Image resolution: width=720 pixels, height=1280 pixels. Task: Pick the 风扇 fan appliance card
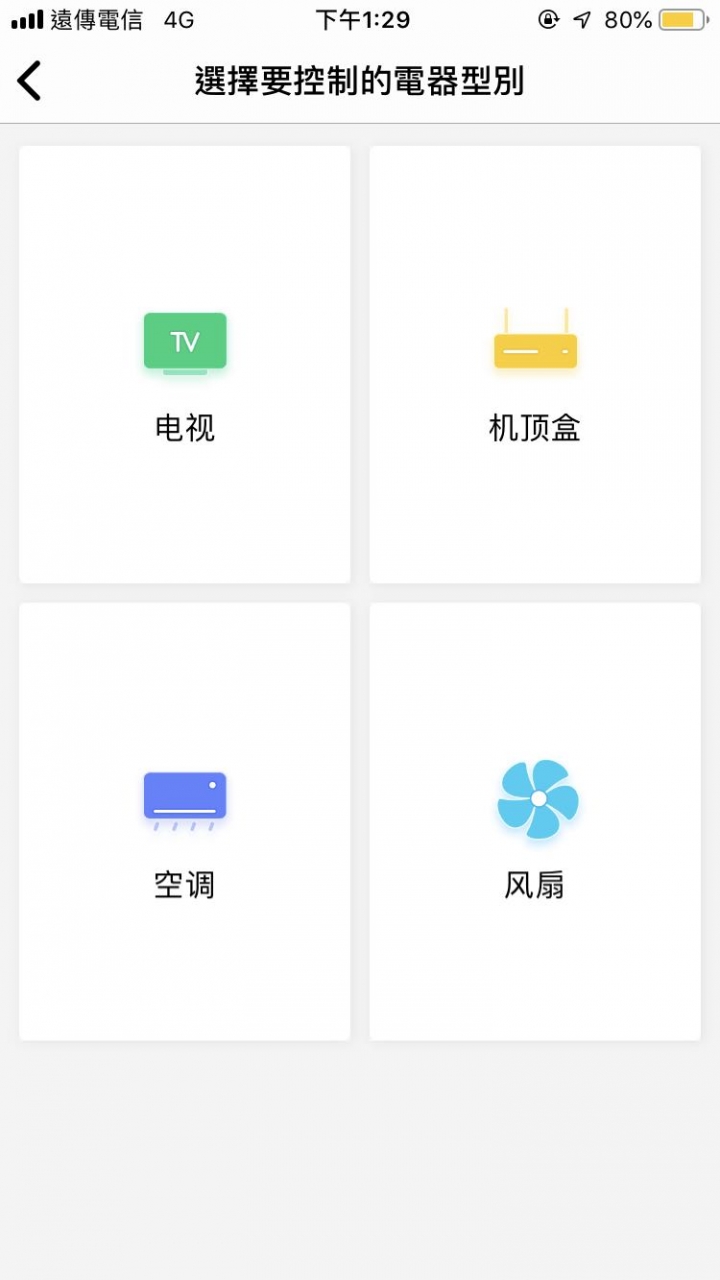pos(535,822)
